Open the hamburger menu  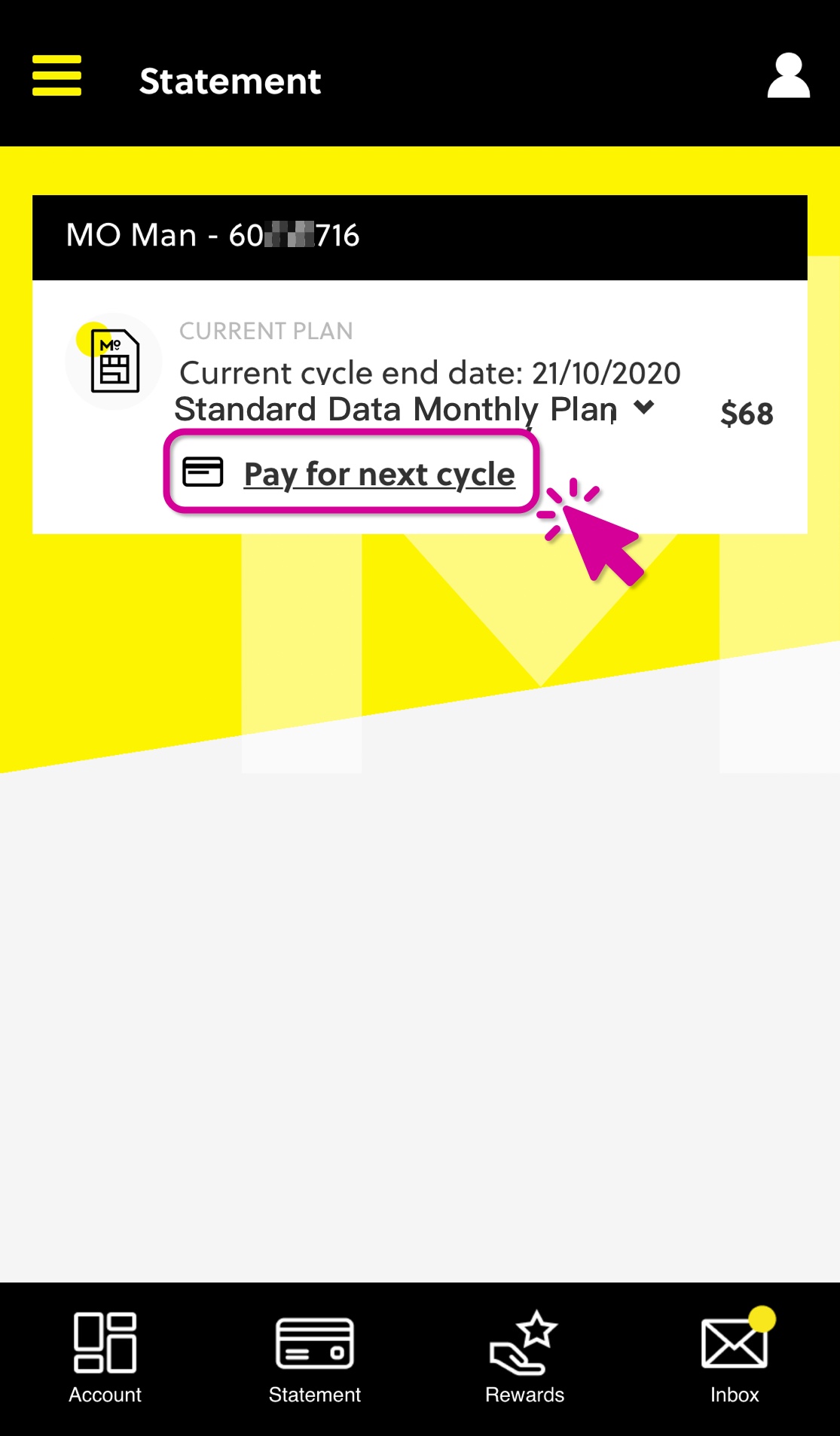pyautogui.click(x=57, y=75)
